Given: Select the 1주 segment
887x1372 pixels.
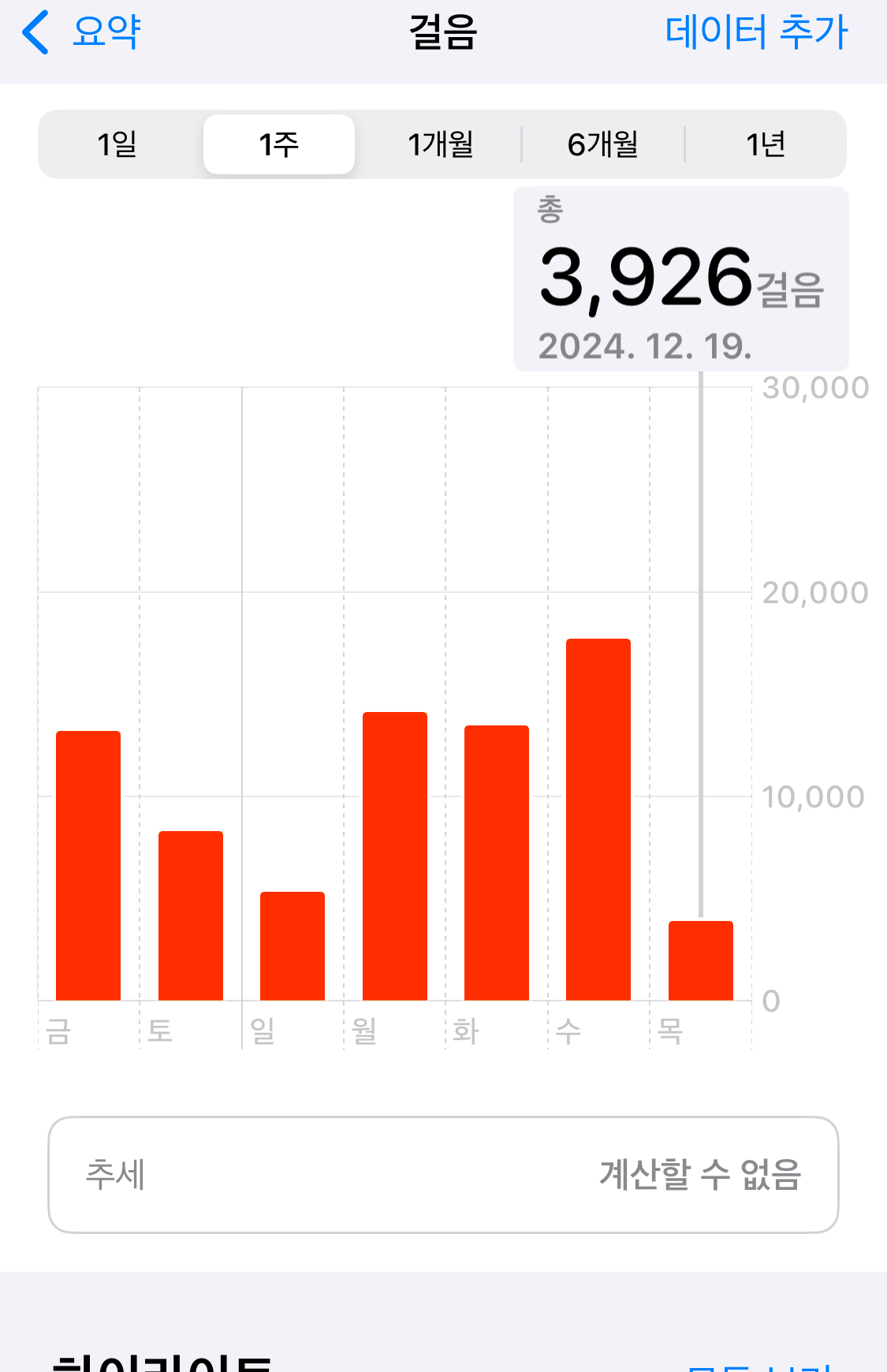Looking at the screenshot, I should (279, 144).
